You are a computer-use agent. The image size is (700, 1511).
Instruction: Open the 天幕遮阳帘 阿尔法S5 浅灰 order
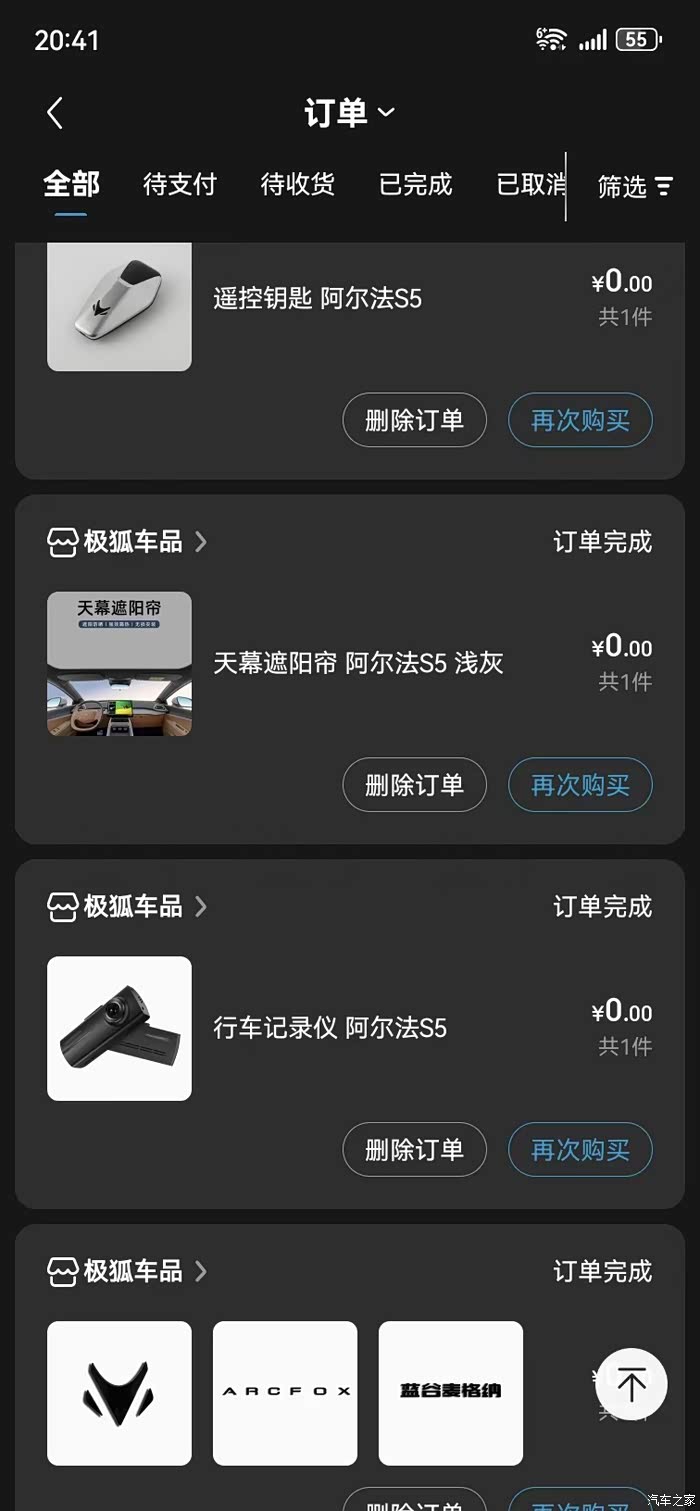click(x=358, y=663)
